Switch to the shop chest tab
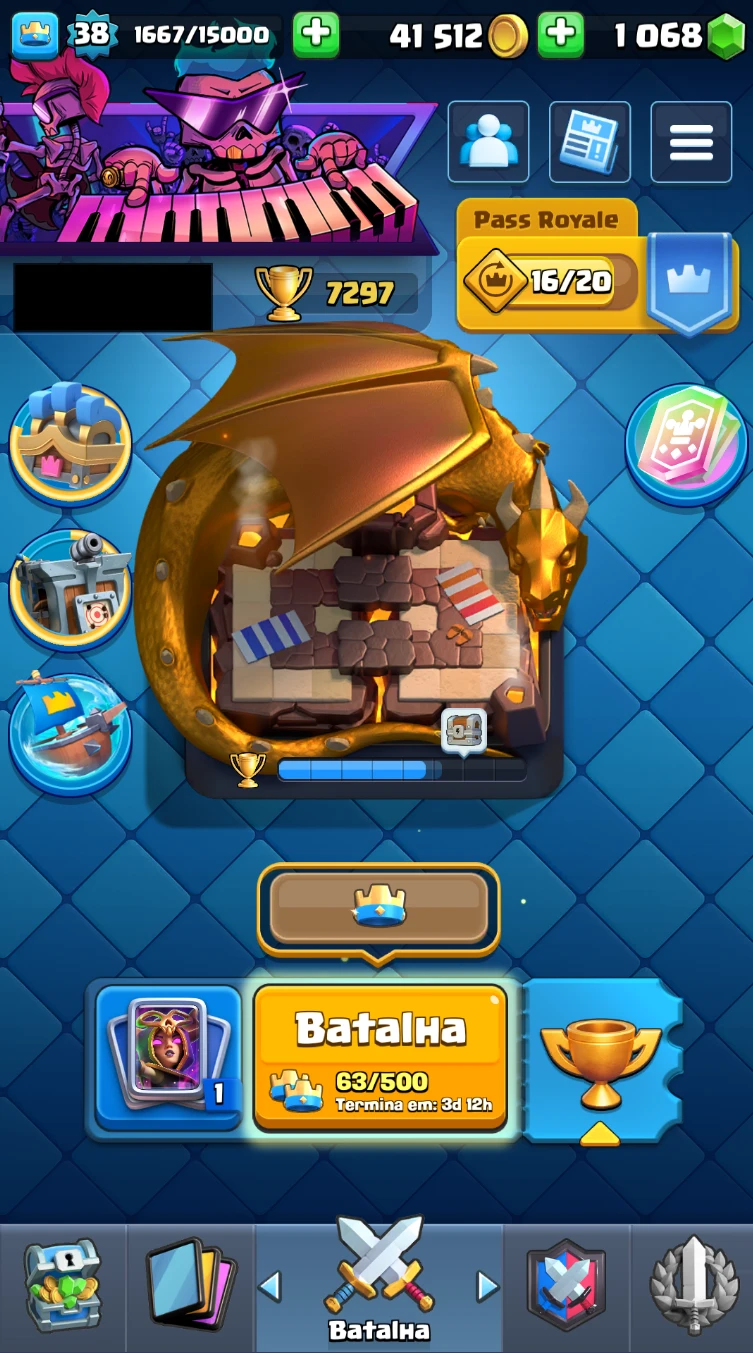Viewport: 753px width, 1353px height. pyautogui.click(x=62, y=1286)
